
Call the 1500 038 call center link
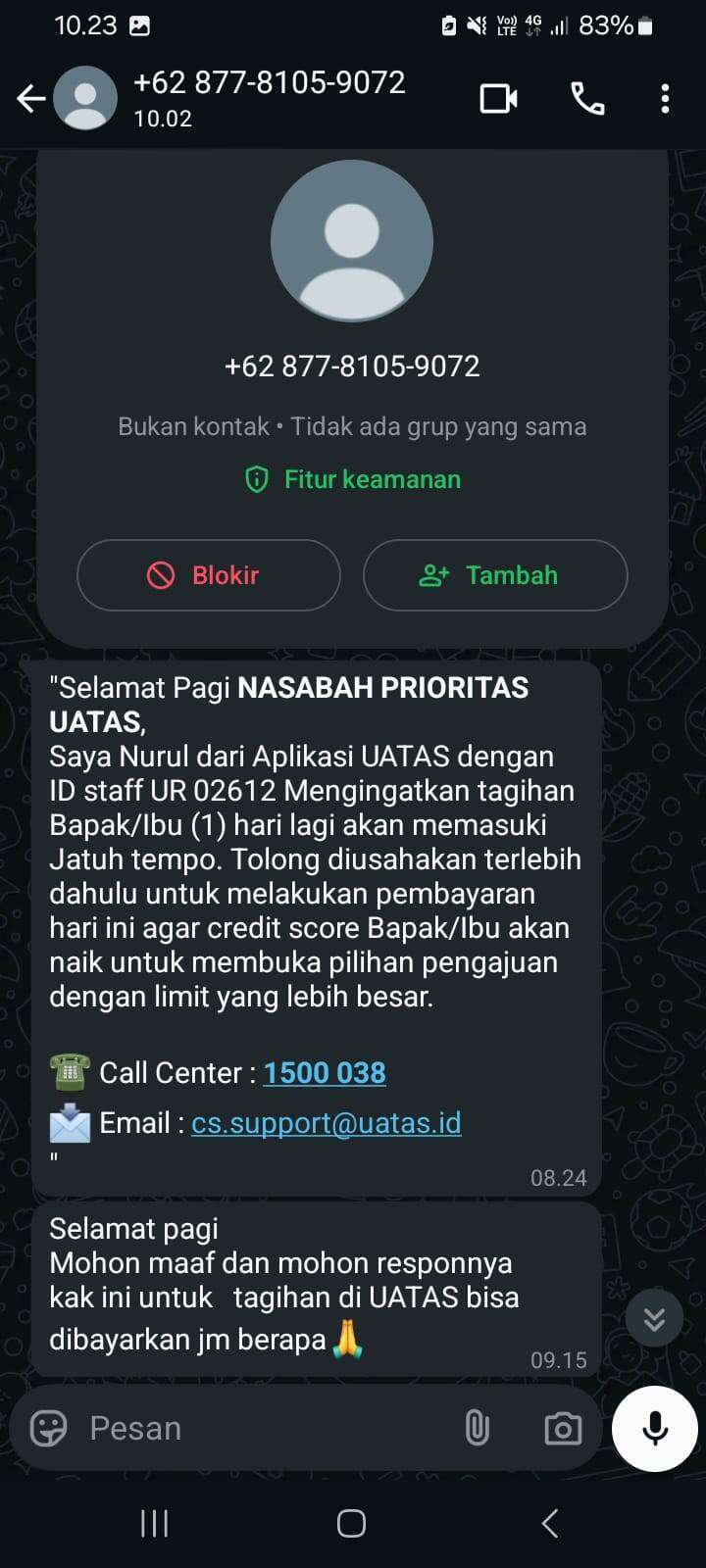pos(325,1073)
